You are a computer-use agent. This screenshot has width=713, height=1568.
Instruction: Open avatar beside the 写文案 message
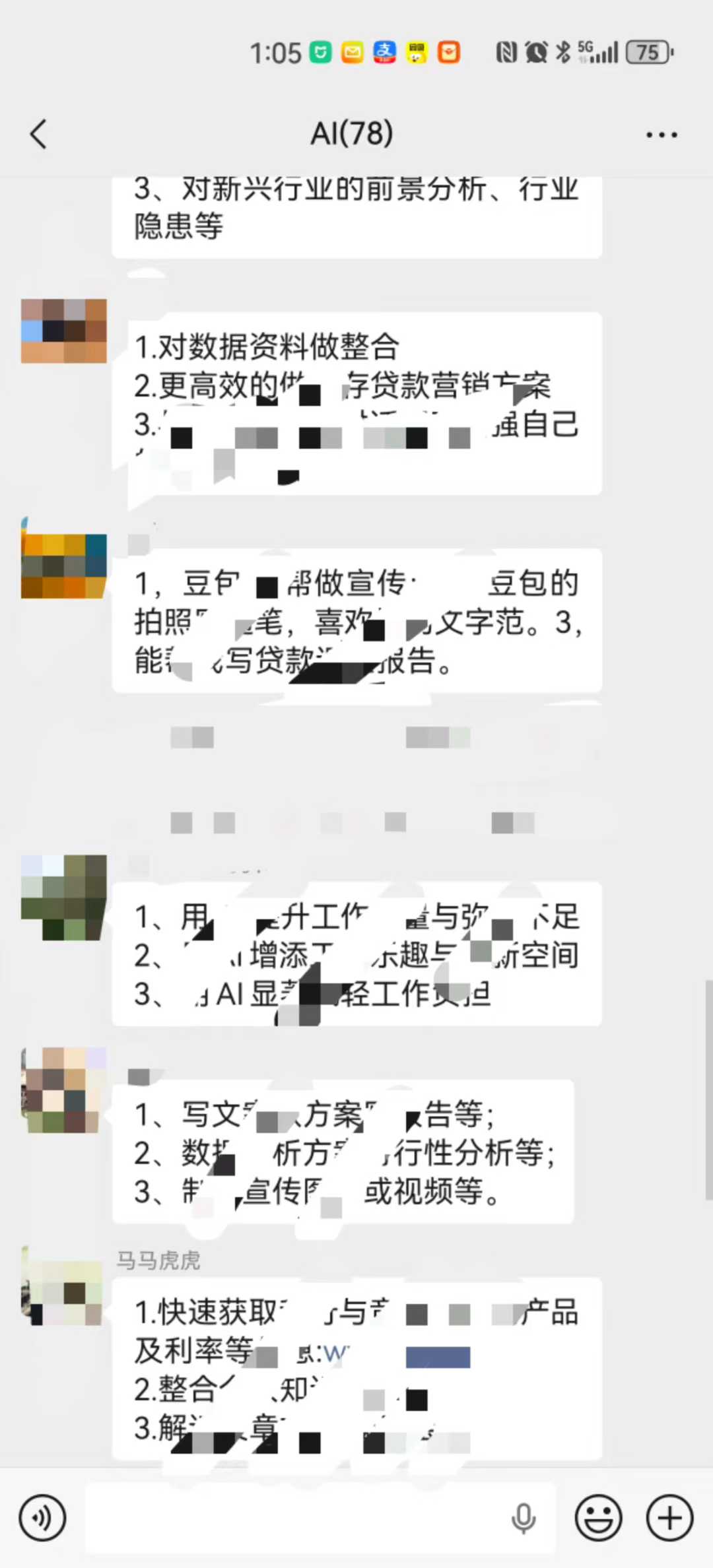[x=63, y=1090]
